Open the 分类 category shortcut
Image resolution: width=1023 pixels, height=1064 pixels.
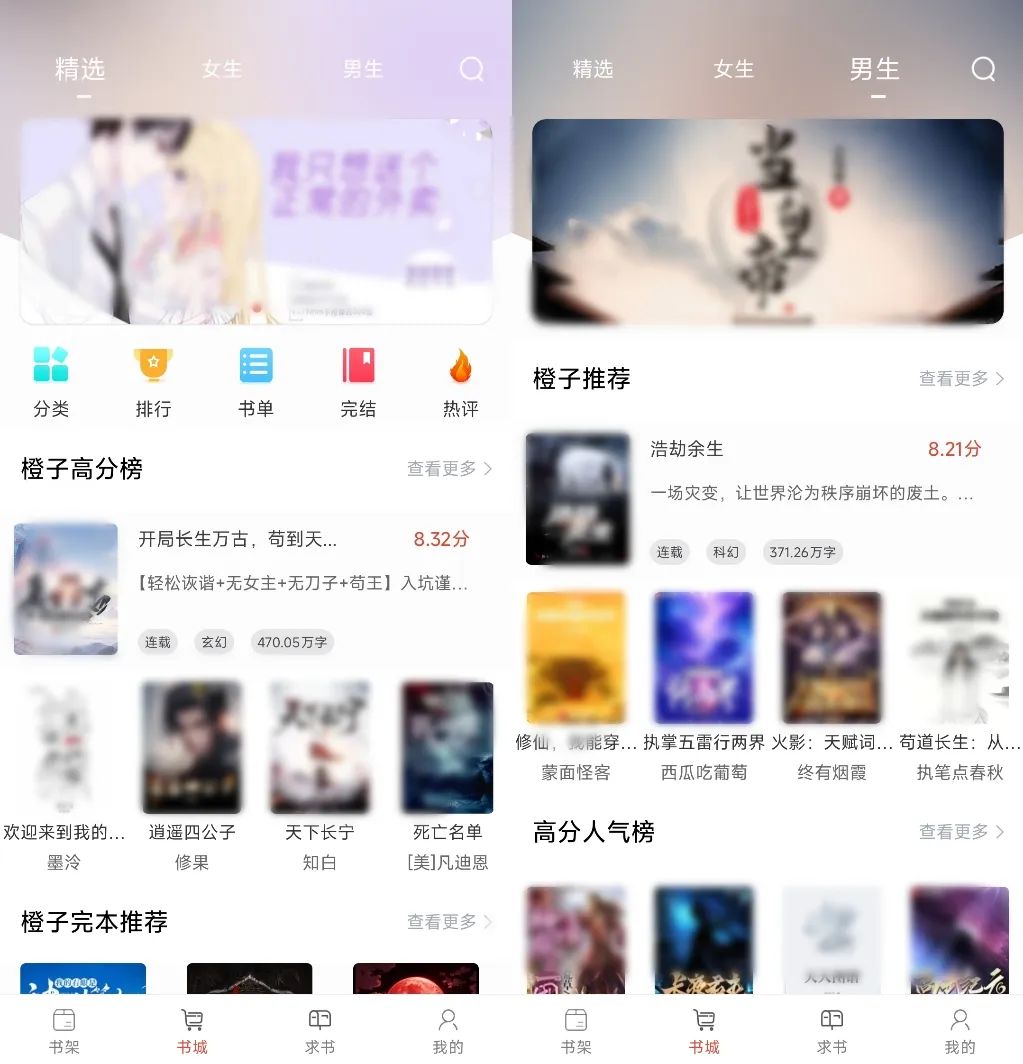pos(51,380)
